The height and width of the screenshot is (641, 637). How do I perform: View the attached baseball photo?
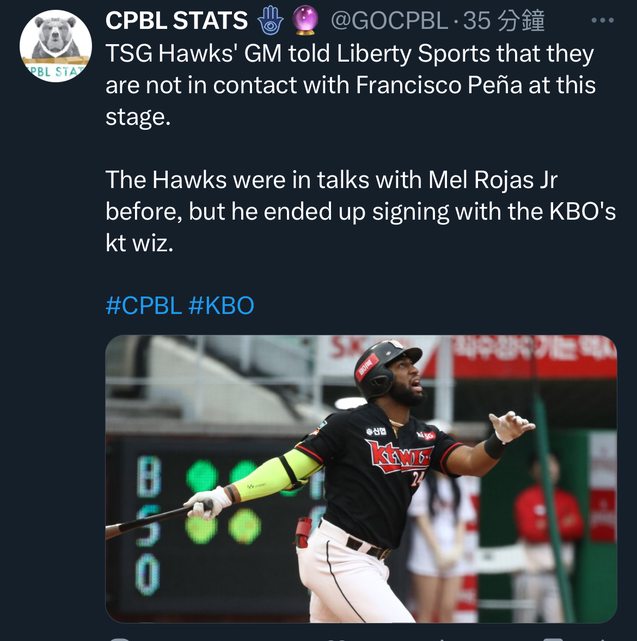coord(360,478)
